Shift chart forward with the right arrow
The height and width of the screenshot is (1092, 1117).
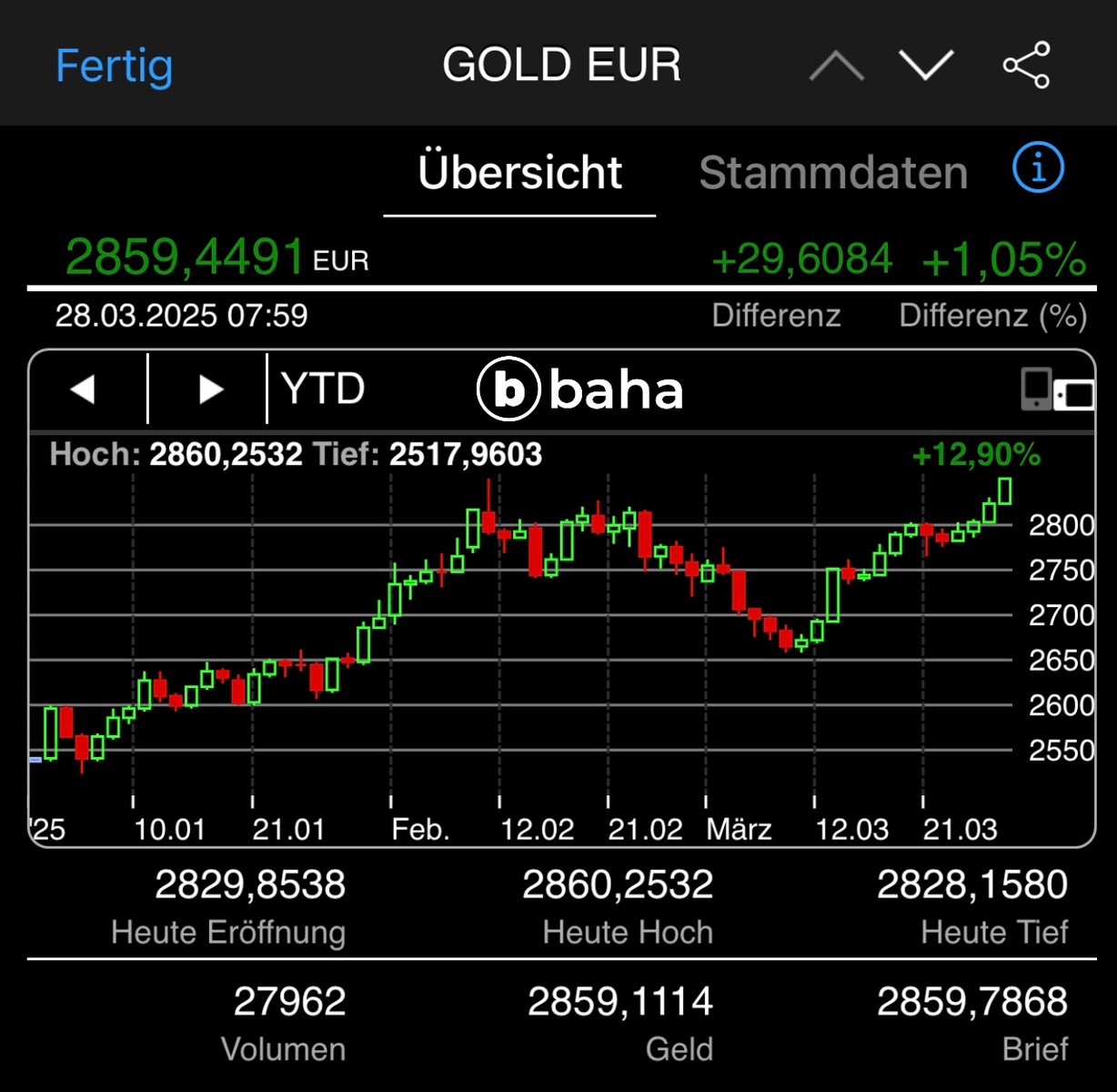coord(210,389)
